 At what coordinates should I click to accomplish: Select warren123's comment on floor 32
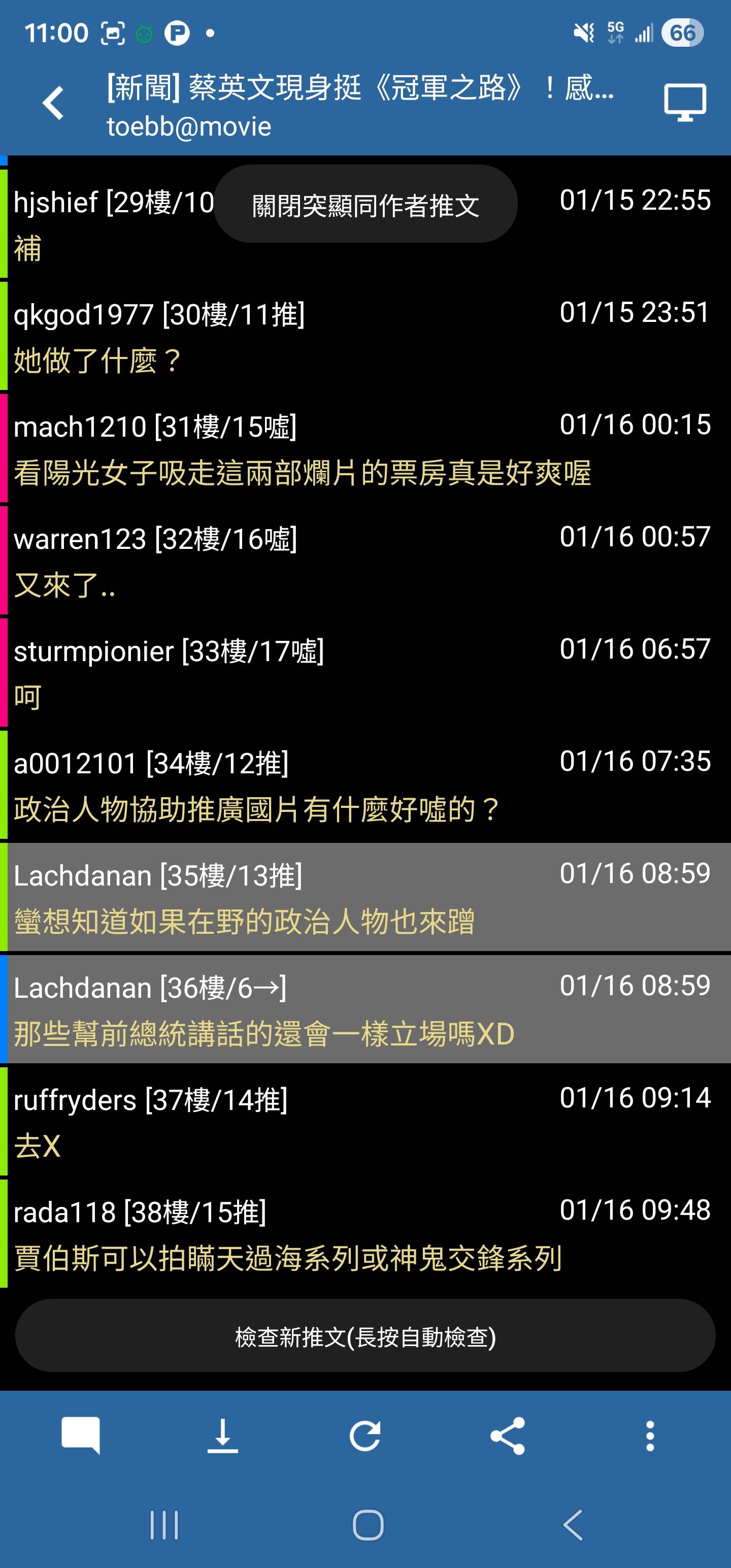(x=365, y=561)
